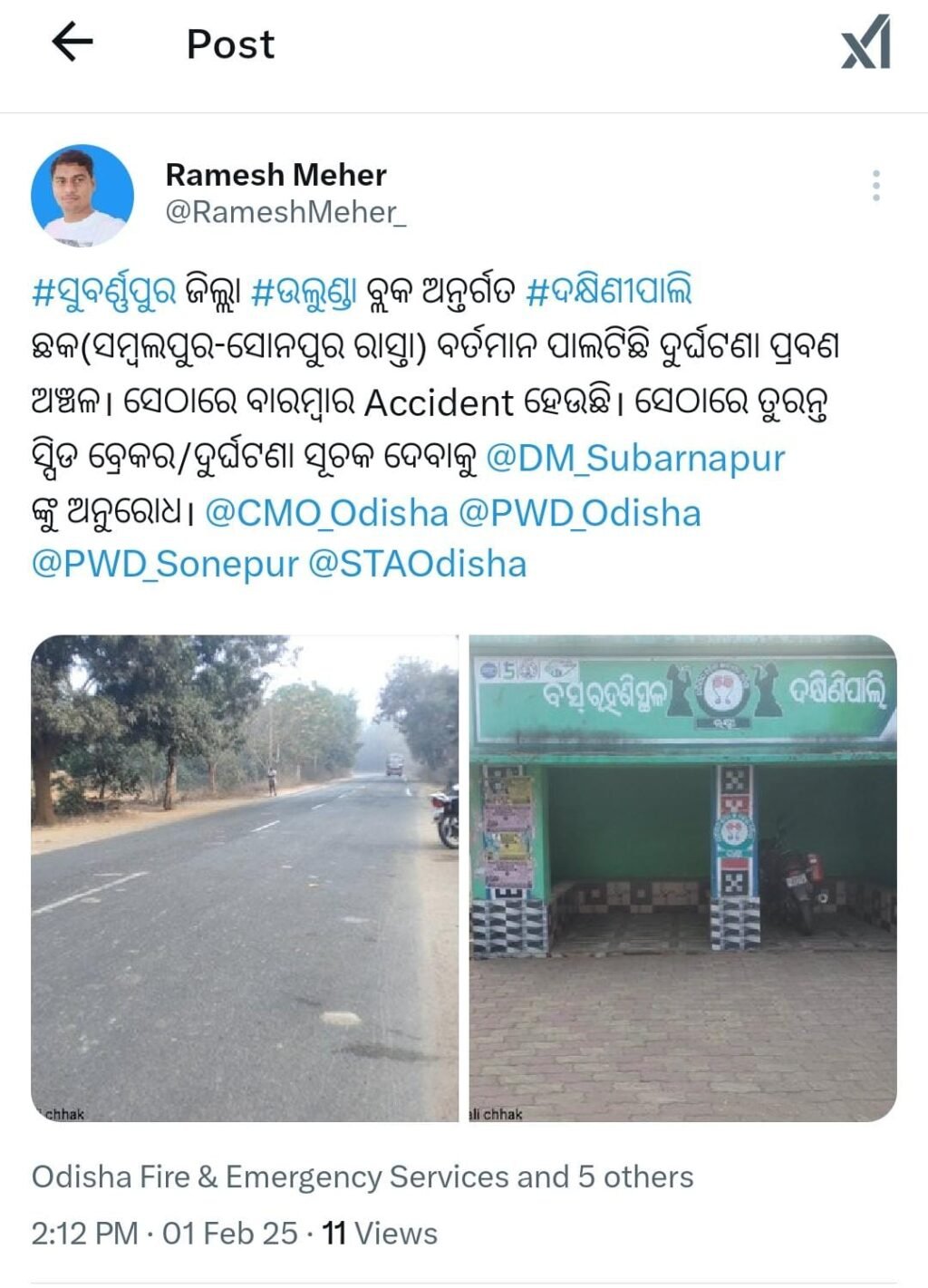Open the @CMO_Odisha mention
Image resolution: width=928 pixels, height=1288 pixels.
(326, 513)
